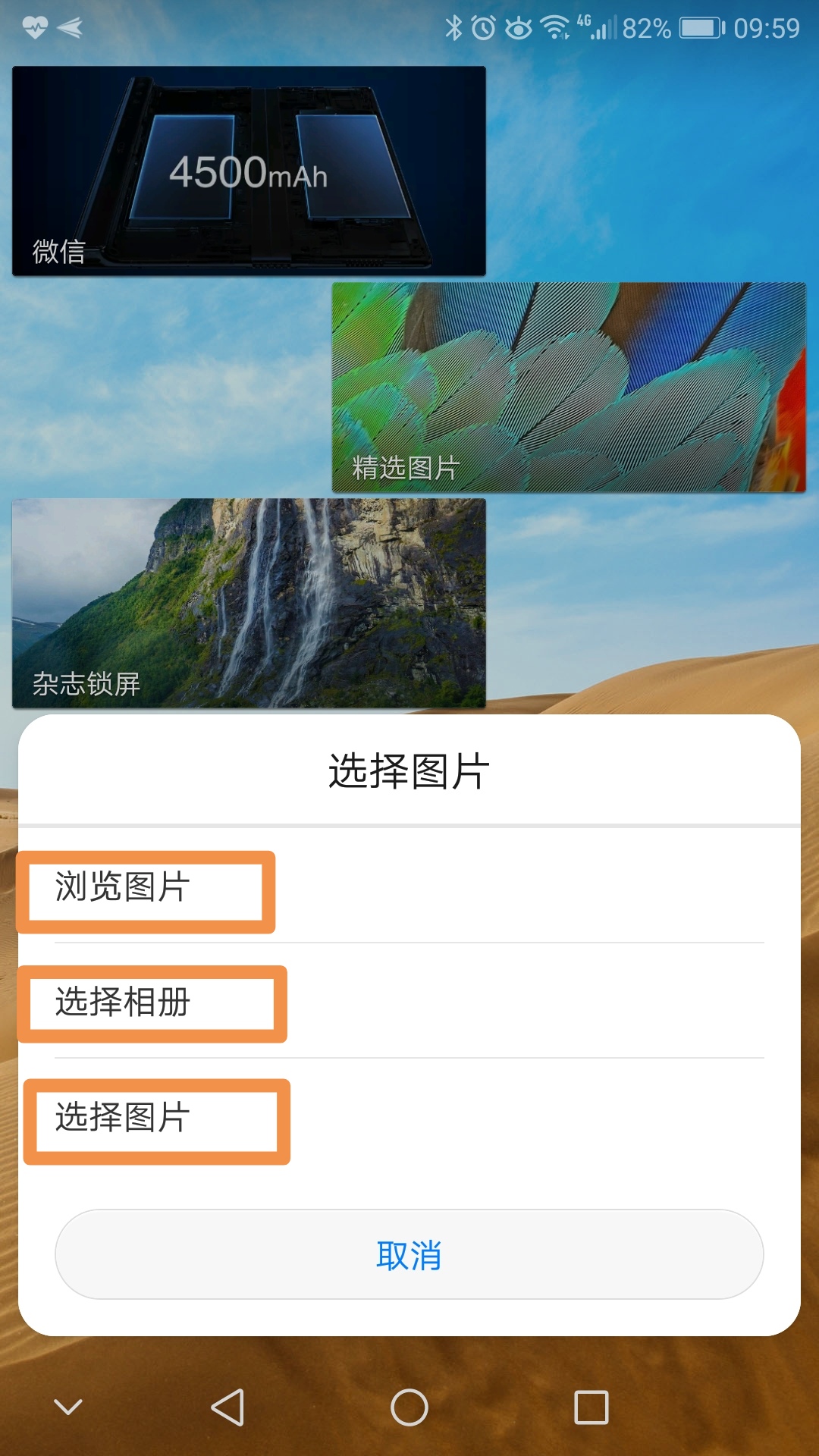Hide the navigation bar with down chevron
Screen dimensions: 819x1456
click(x=68, y=1407)
